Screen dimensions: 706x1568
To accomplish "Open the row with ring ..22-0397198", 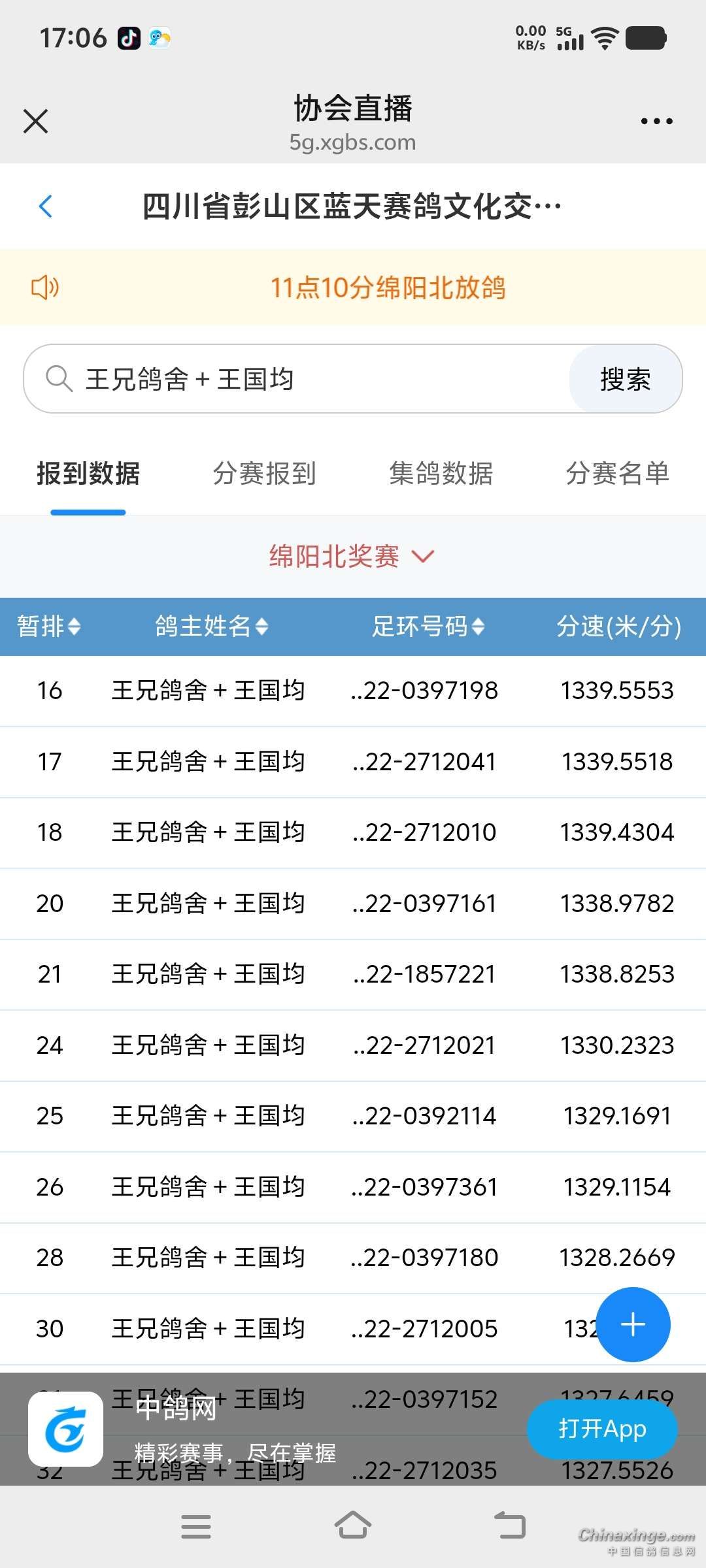I will click(x=353, y=691).
